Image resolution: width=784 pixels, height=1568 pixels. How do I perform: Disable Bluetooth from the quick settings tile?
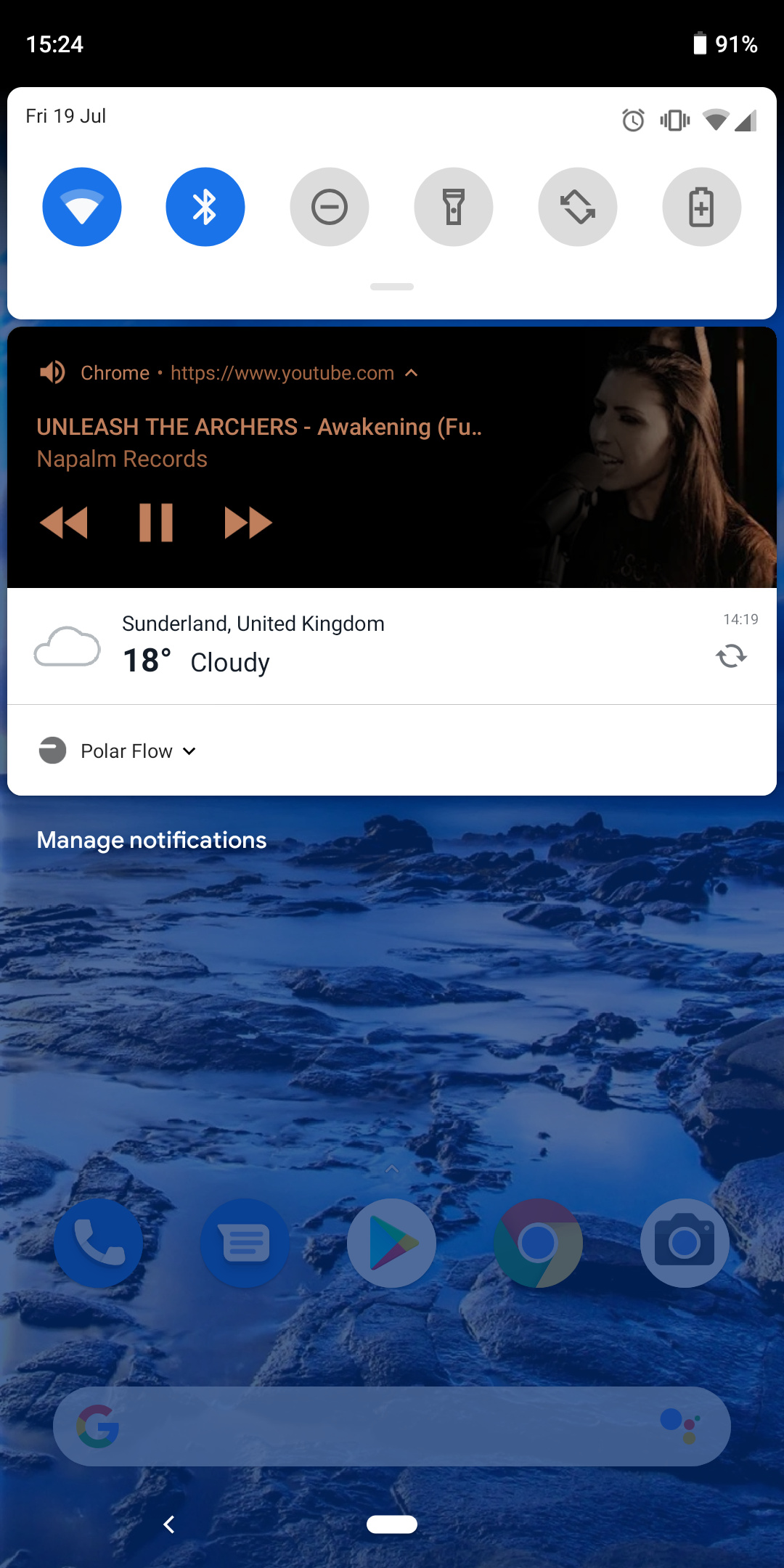click(x=205, y=206)
